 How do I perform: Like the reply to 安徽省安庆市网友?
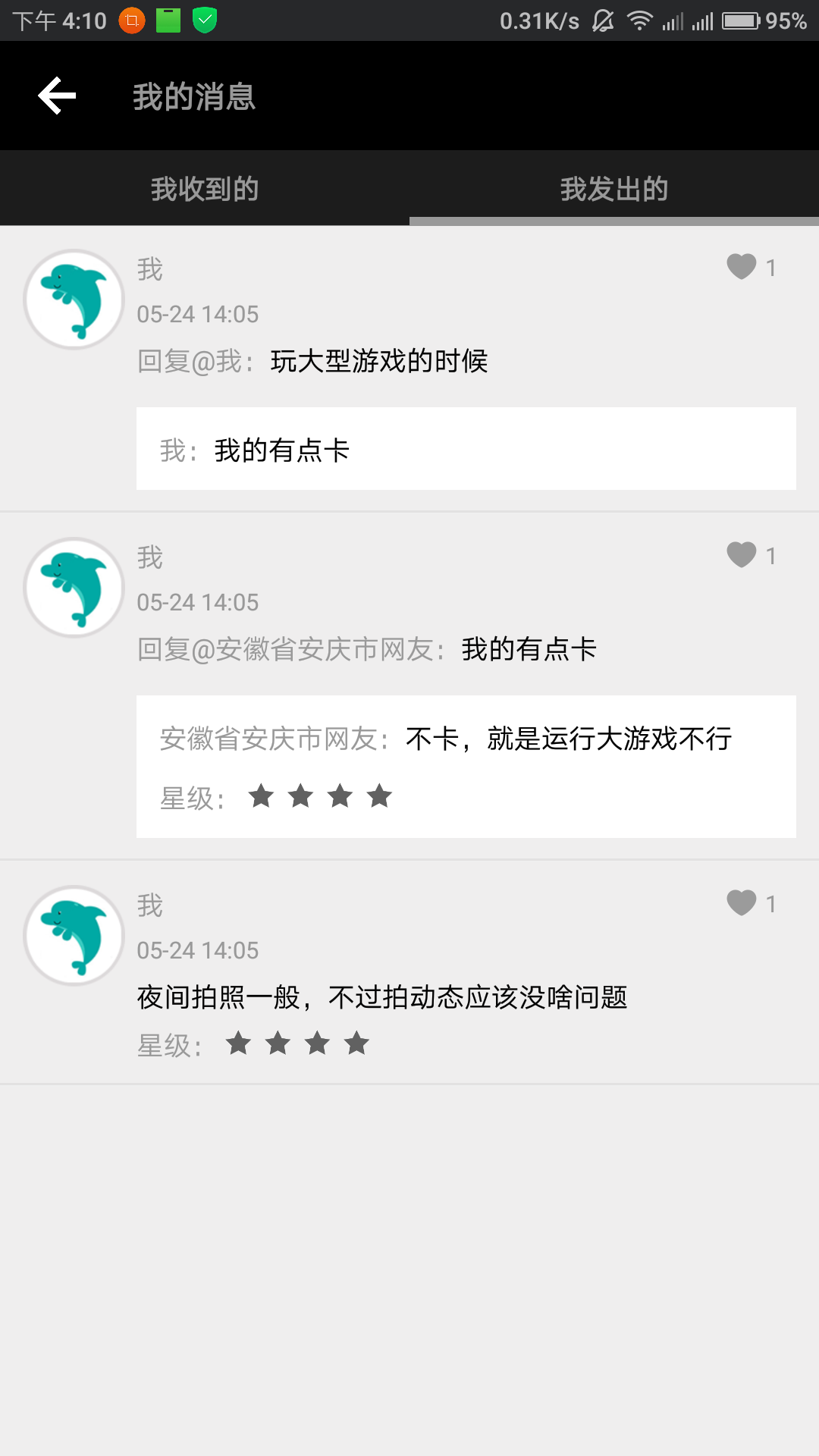coord(742,555)
